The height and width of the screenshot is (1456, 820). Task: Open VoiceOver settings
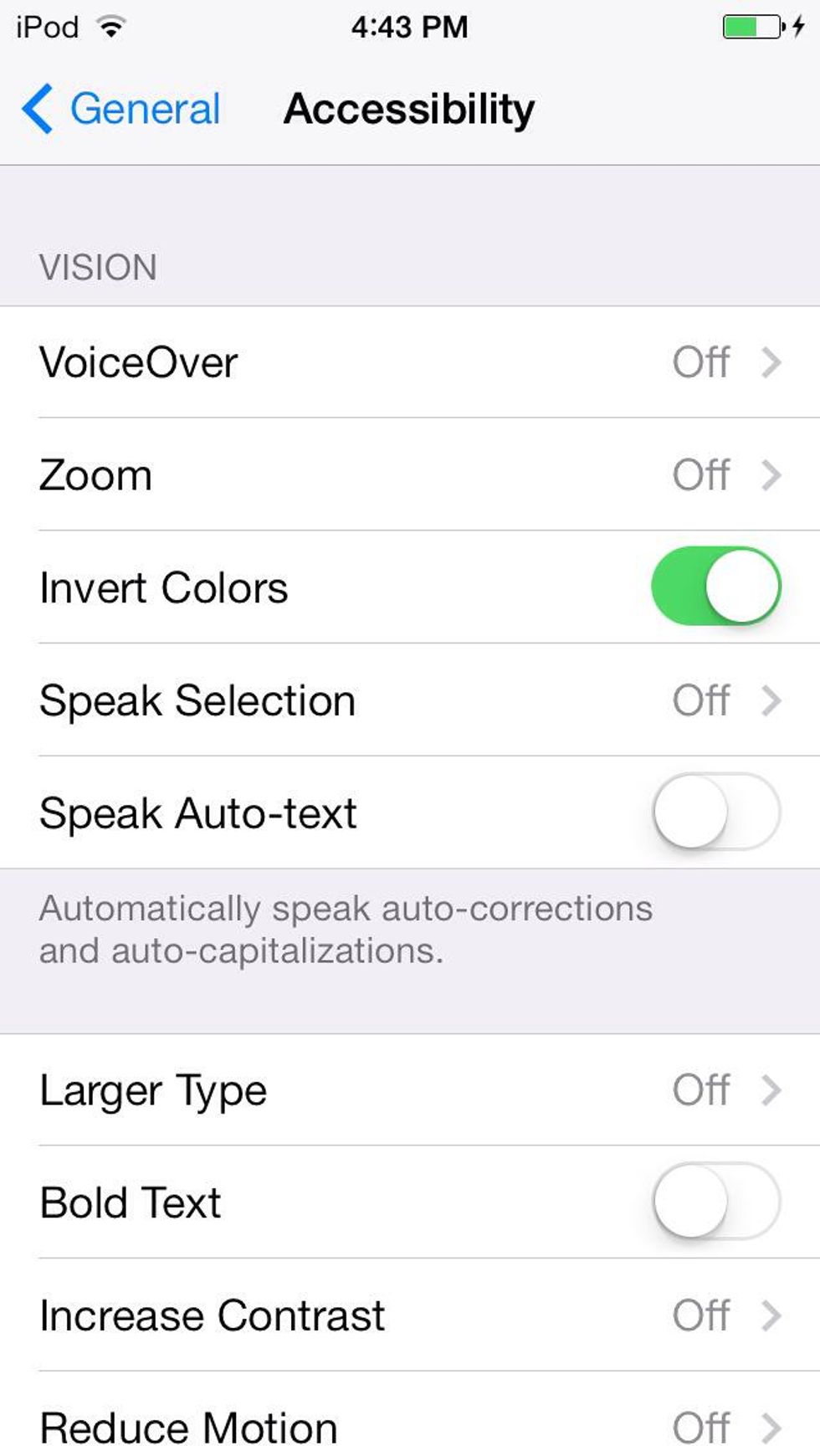pos(410,362)
